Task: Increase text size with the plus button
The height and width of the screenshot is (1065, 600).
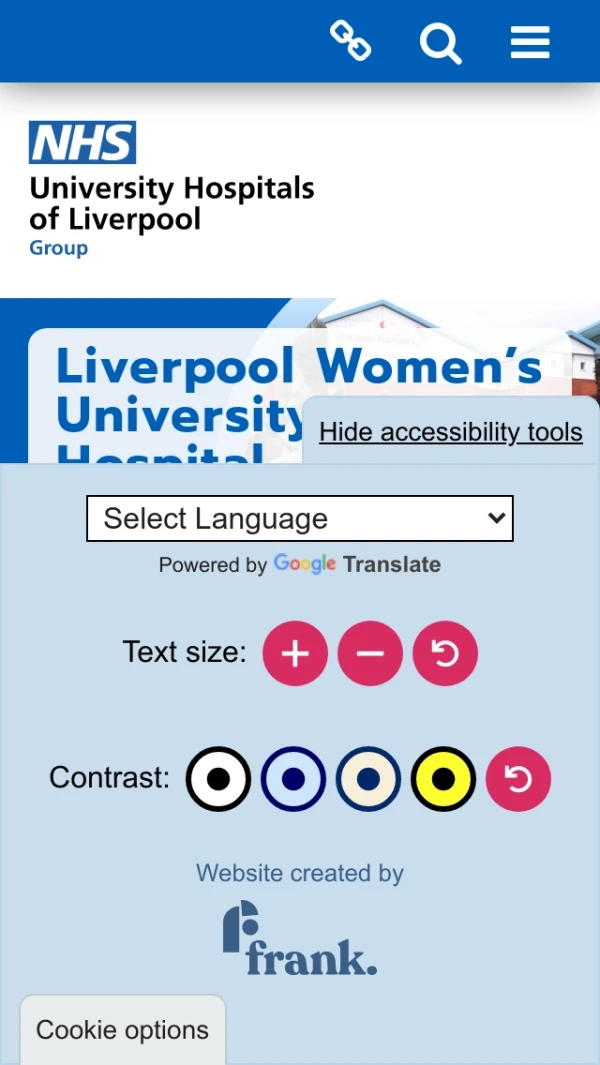Action: click(x=295, y=654)
